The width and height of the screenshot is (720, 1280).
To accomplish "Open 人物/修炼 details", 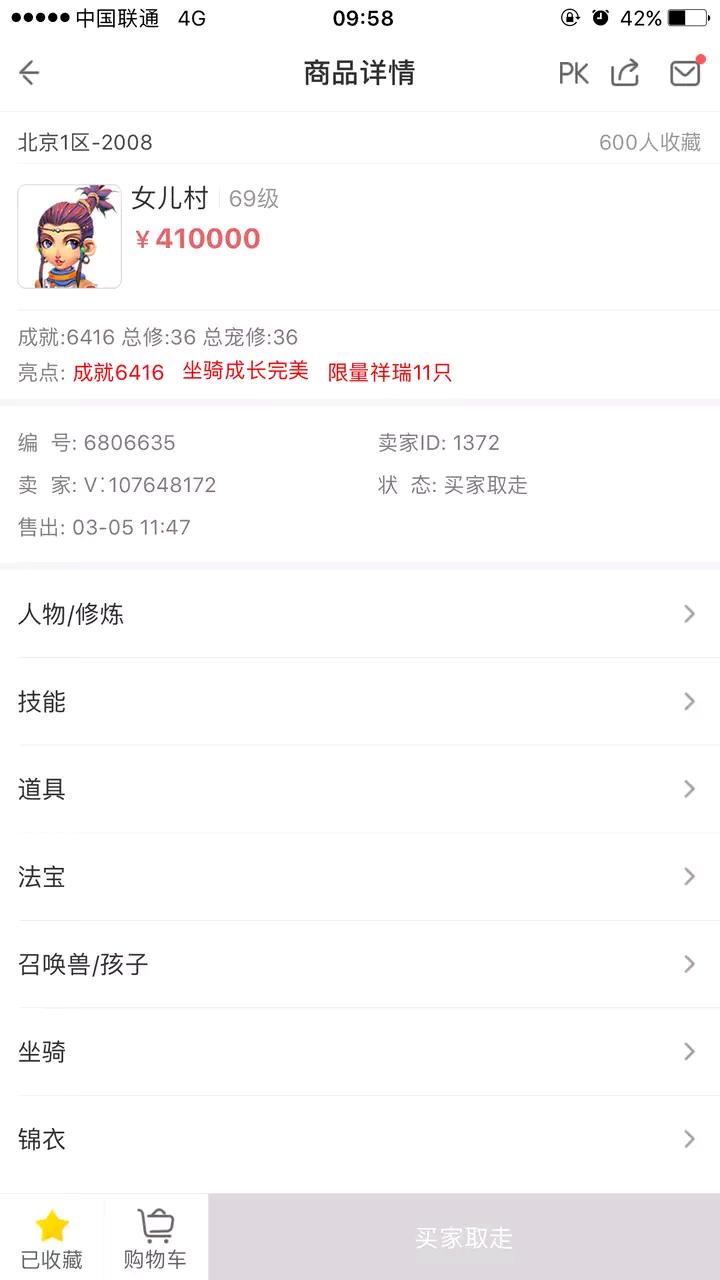I will (x=360, y=614).
